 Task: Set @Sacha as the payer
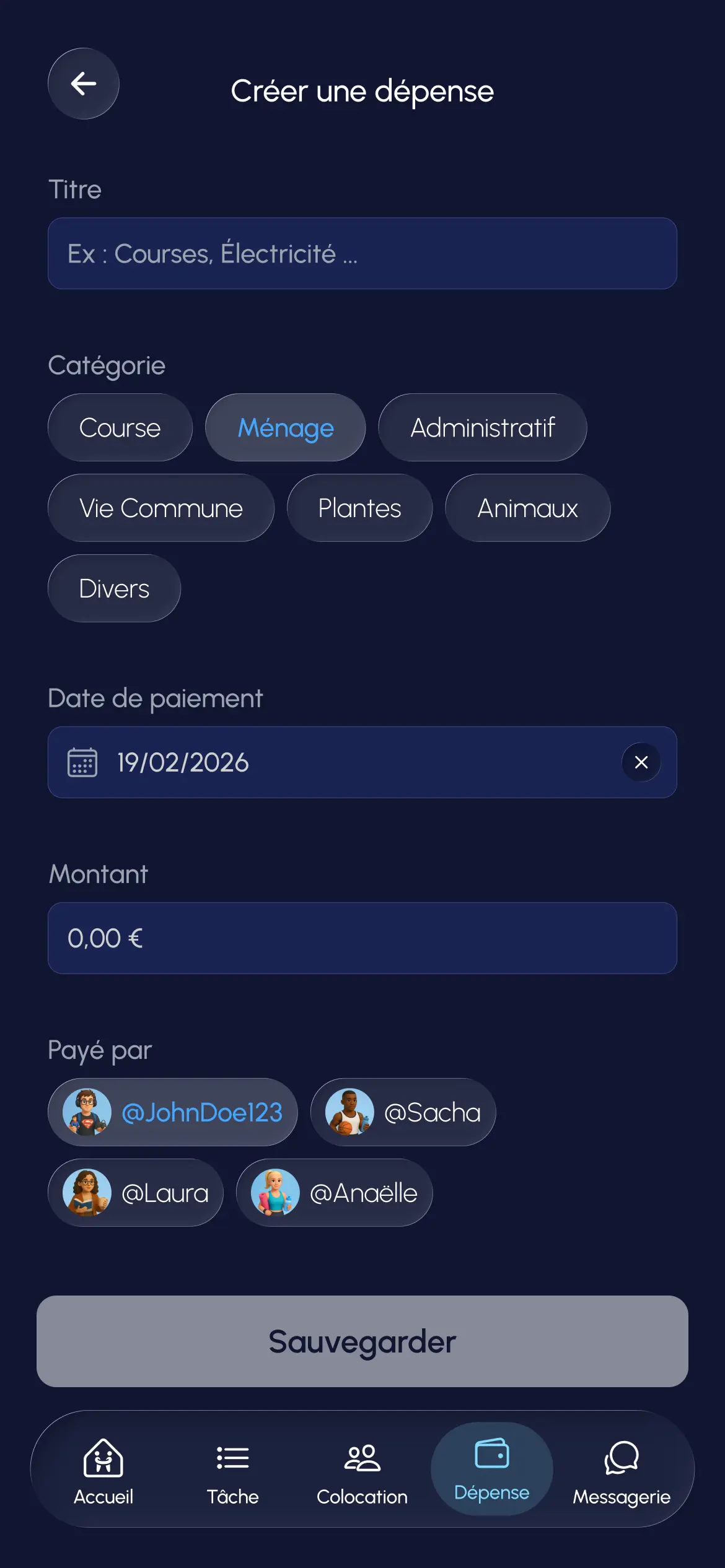(x=403, y=1112)
